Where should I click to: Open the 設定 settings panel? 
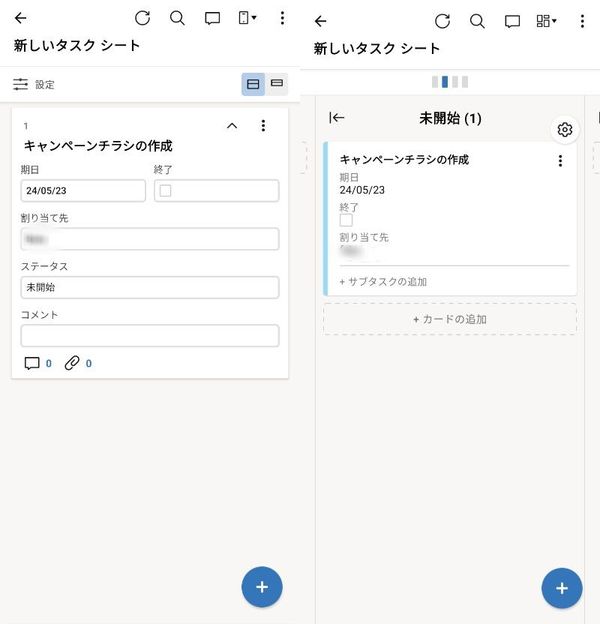[33, 84]
